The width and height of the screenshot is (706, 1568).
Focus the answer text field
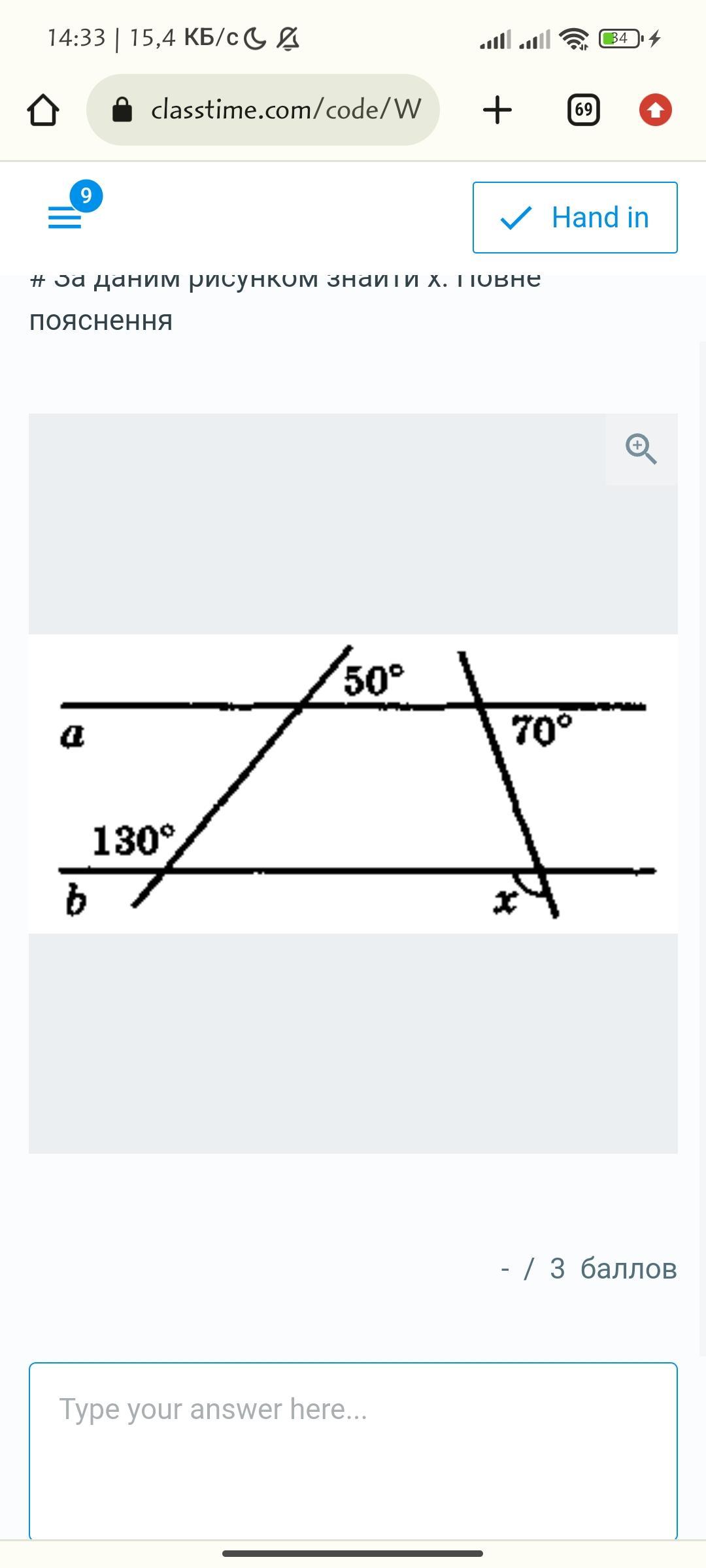353,1449
